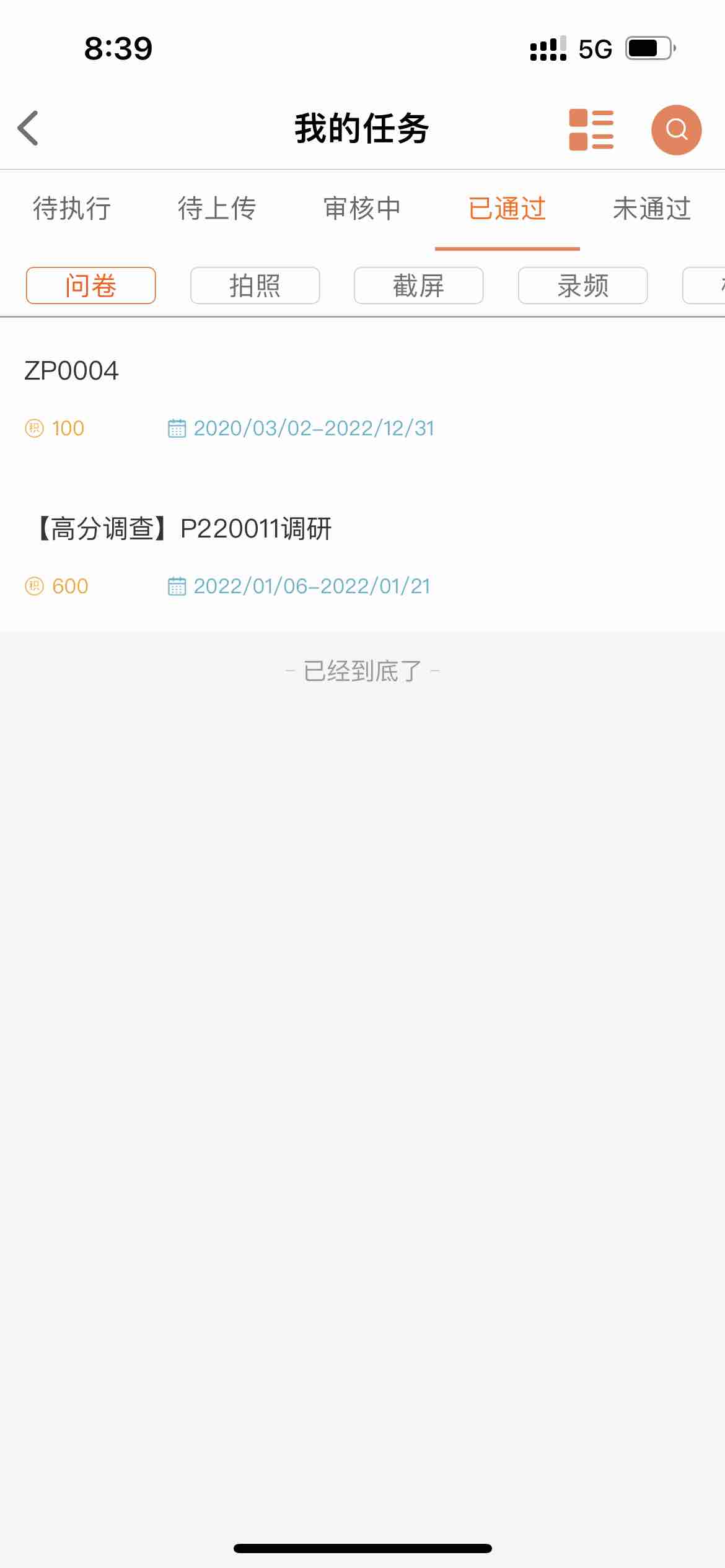Switch to the 待执行 tab
The height and width of the screenshot is (1568, 725).
(72, 209)
